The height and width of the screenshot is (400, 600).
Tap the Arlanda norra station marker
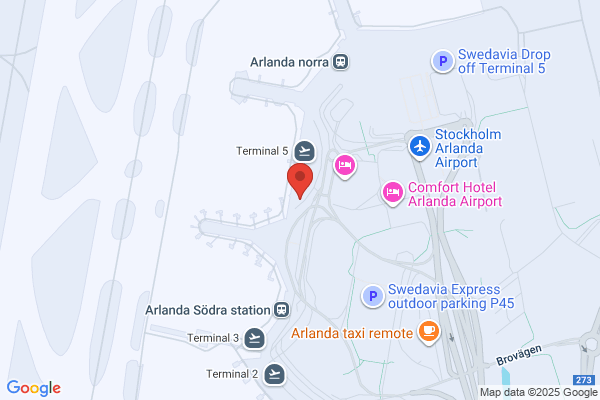[x=342, y=61]
